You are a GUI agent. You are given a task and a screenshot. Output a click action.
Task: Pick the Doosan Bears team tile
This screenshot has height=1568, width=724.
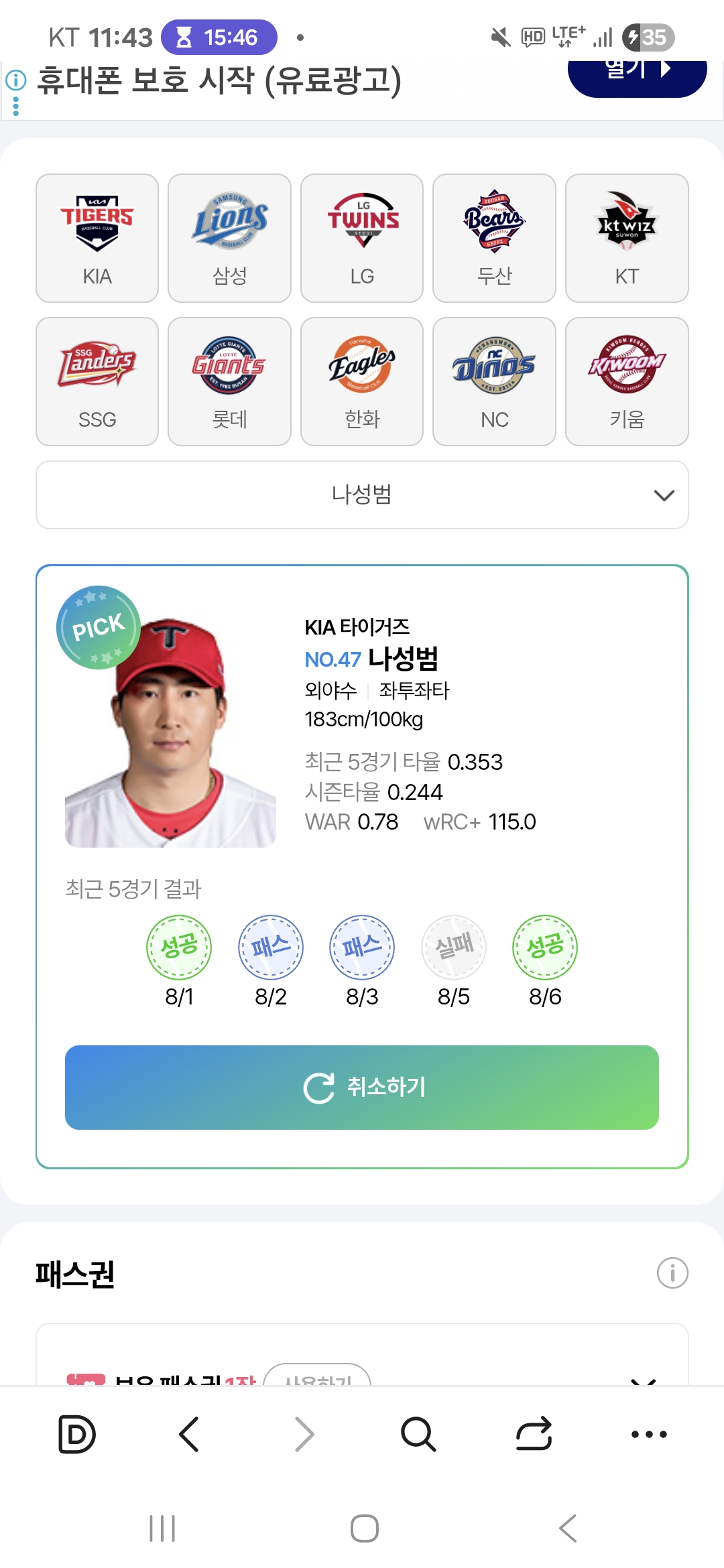coord(494,238)
